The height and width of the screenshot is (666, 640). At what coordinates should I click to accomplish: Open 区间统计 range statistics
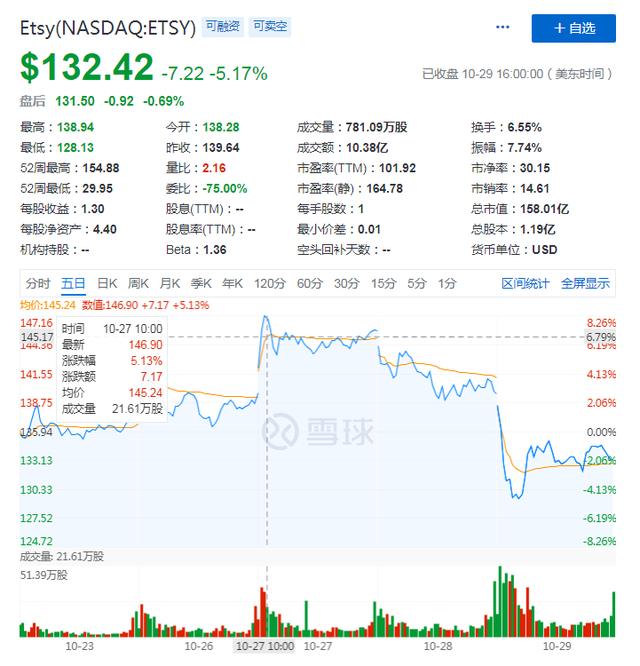point(525,283)
